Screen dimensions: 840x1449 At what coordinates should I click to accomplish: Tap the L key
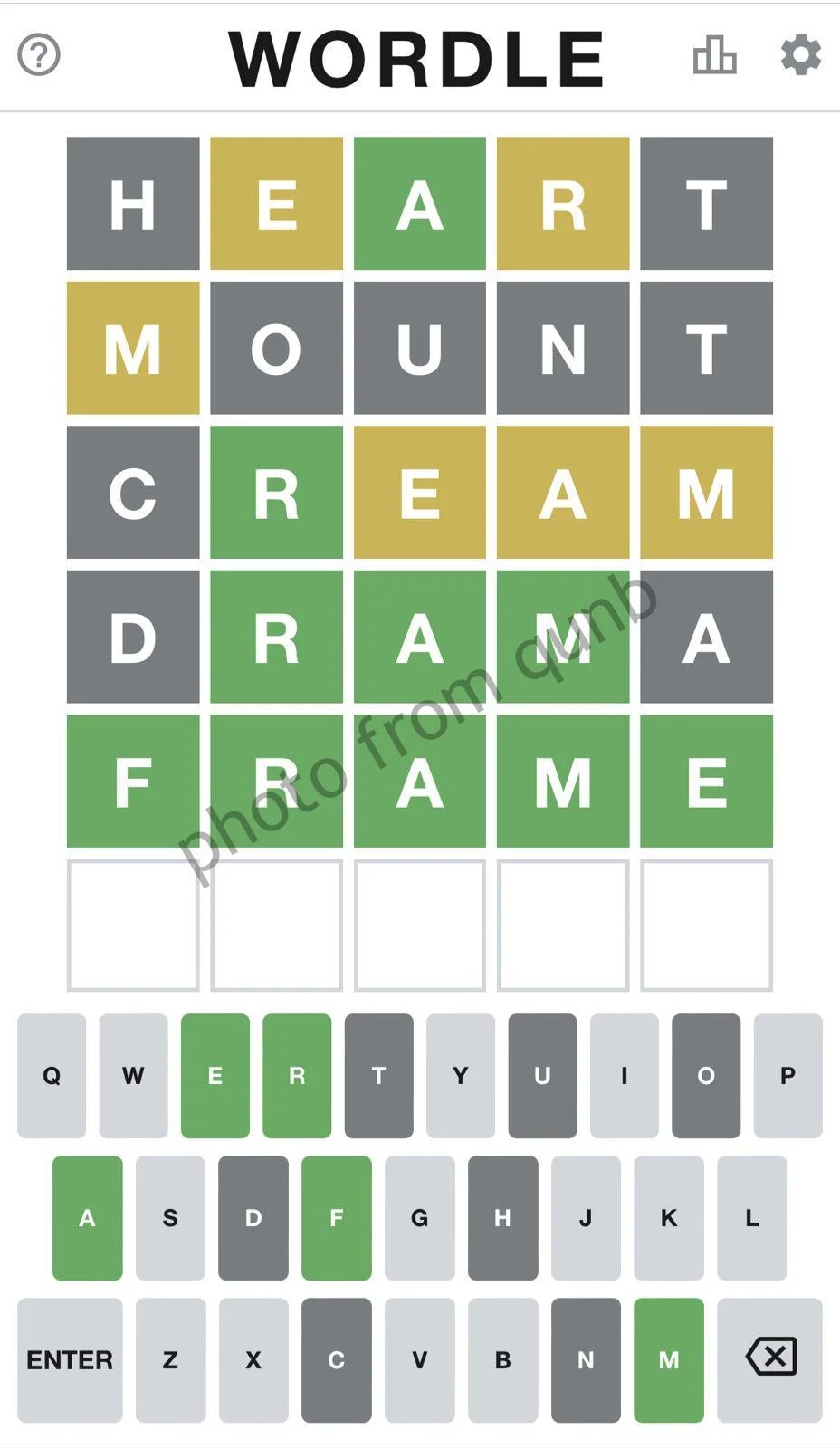pos(751,1218)
